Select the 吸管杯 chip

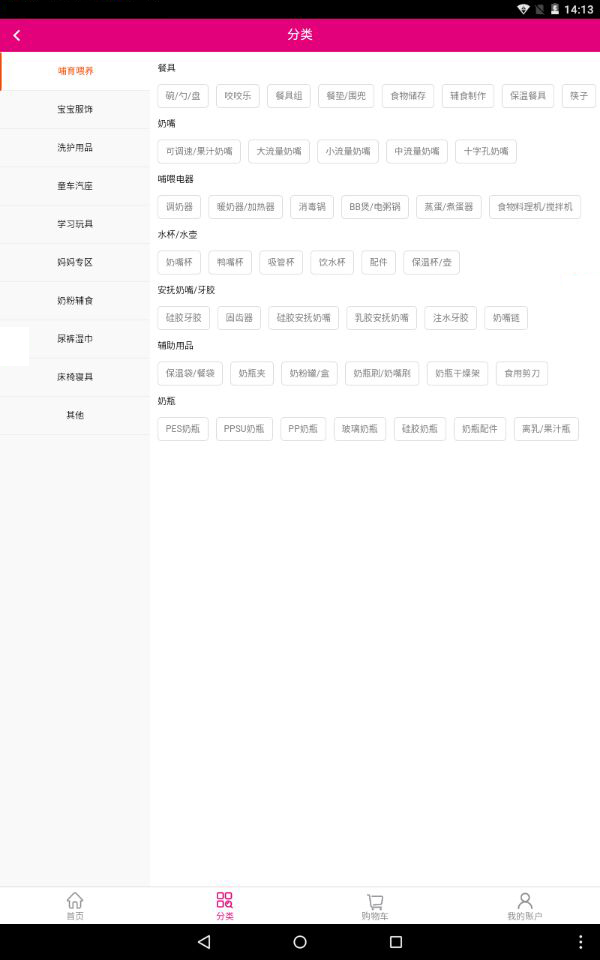pyautogui.click(x=281, y=263)
